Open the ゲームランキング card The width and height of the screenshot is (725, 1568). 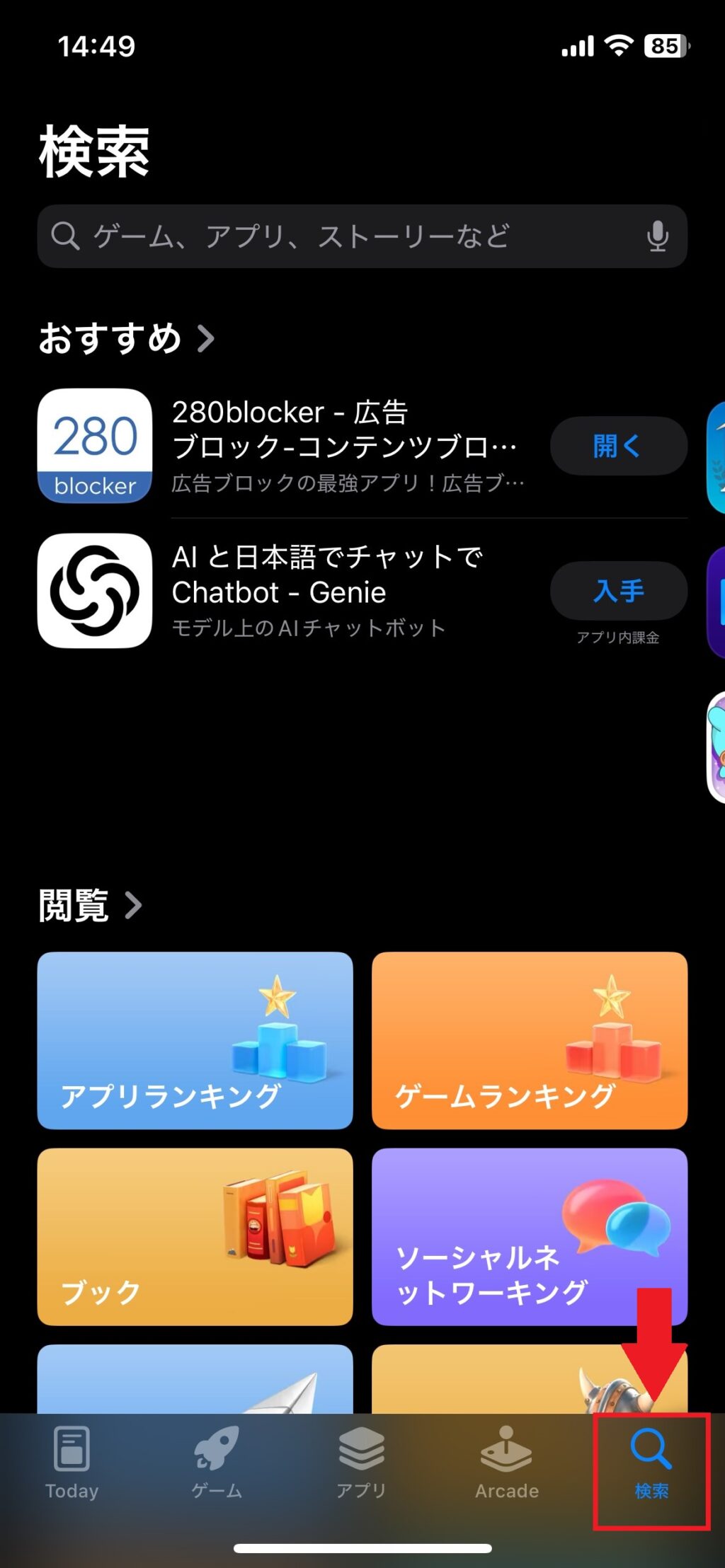tap(529, 1040)
